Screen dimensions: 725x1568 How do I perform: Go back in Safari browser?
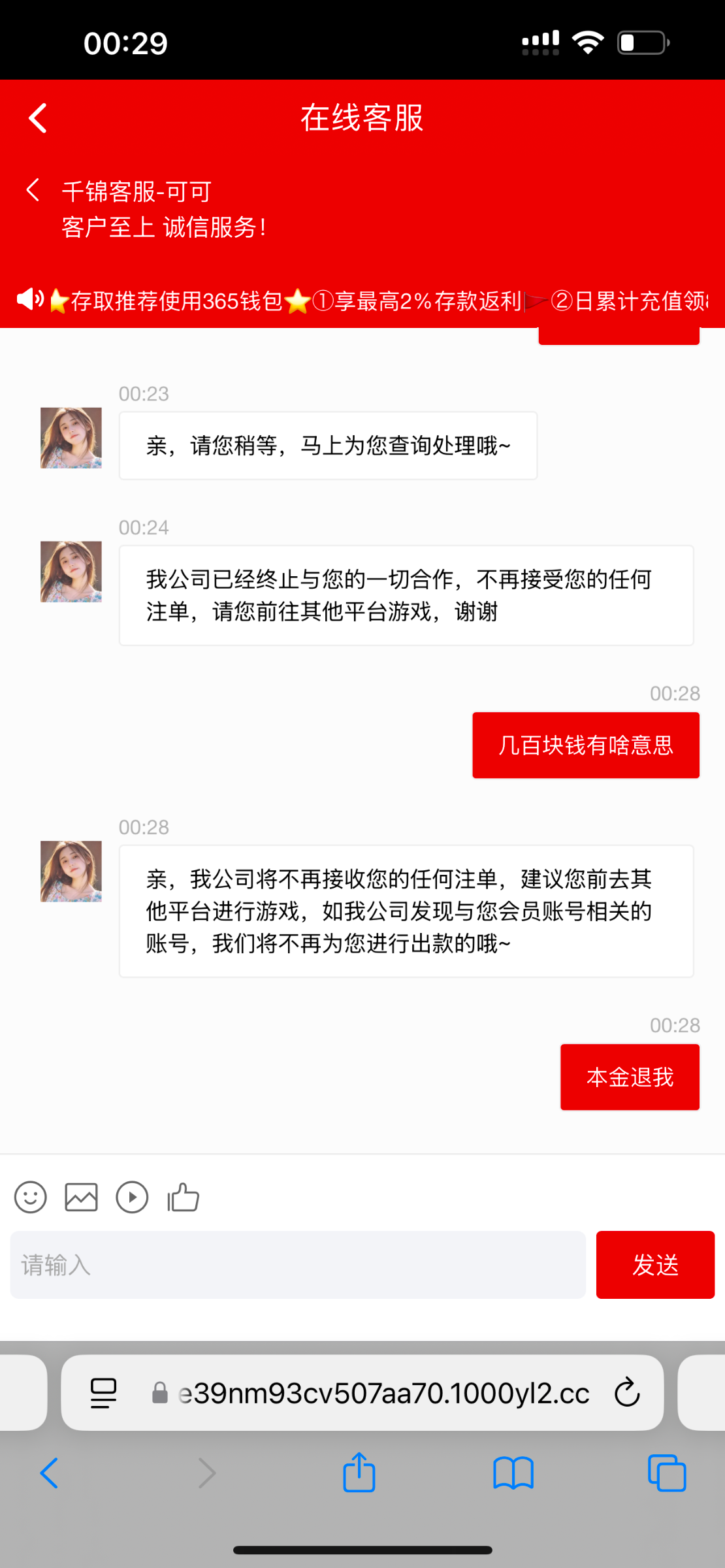click(49, 1473)
